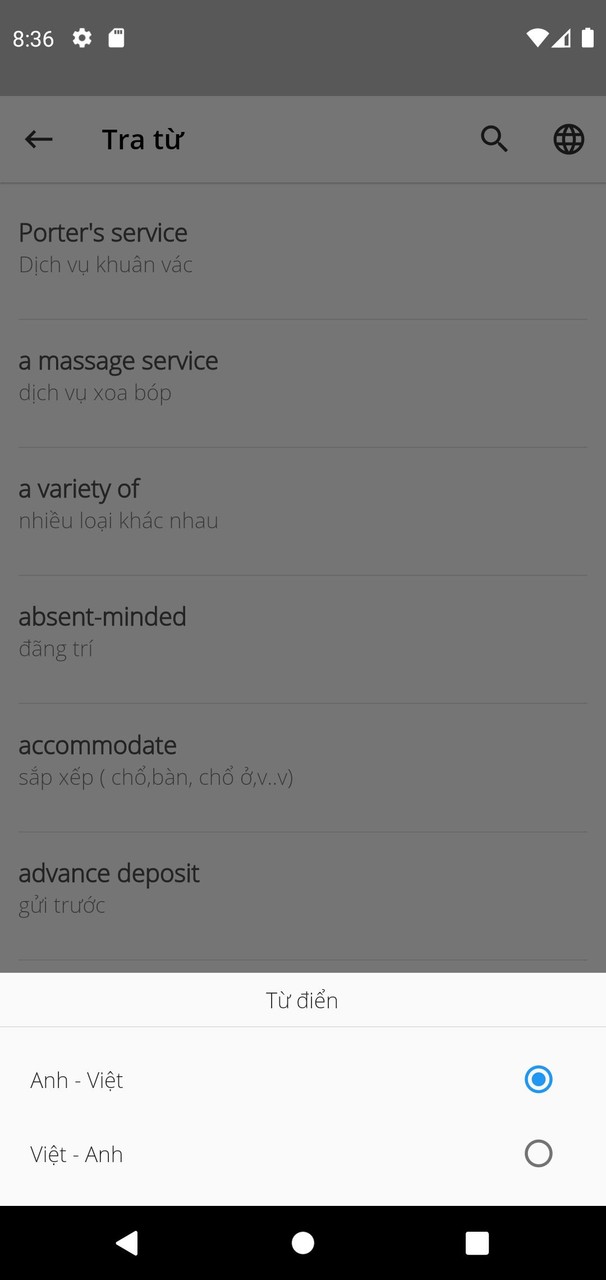Select the Anh - Việt dictionary option

pos(538,1080)
